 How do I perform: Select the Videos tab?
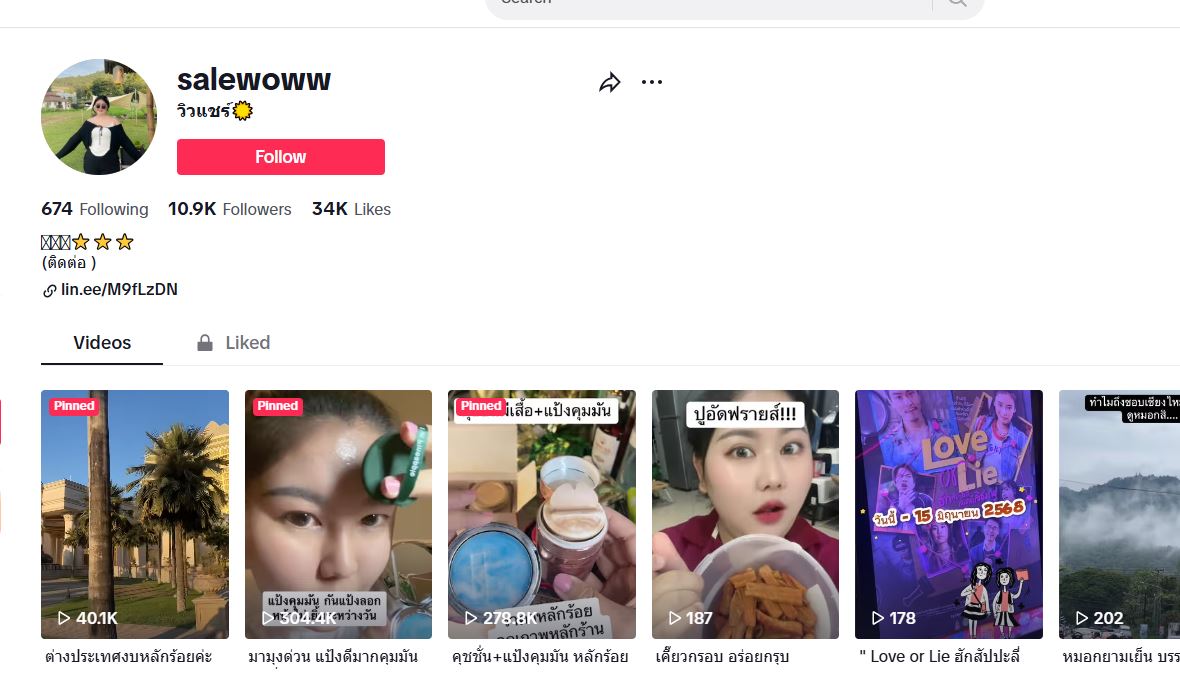coord(102,343)
